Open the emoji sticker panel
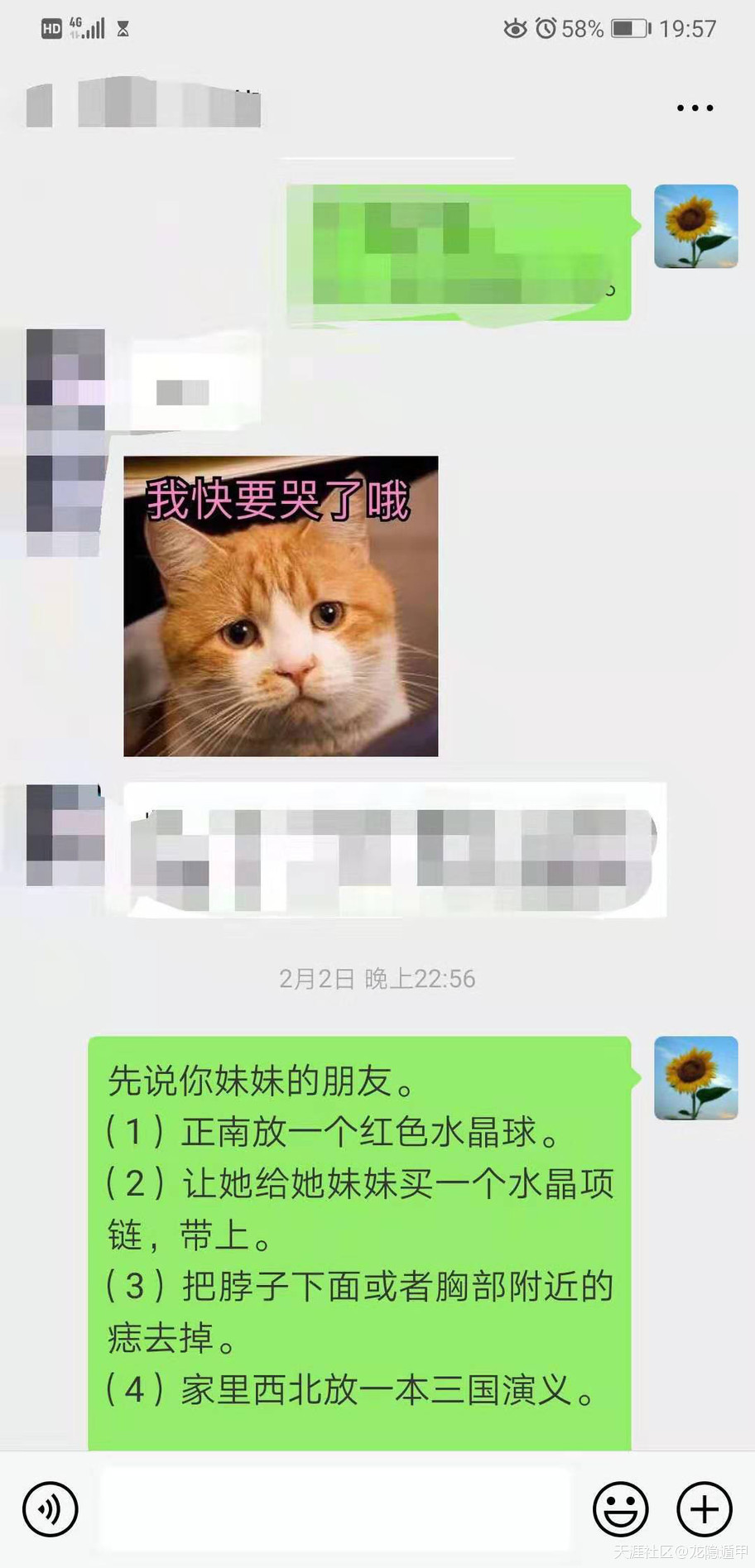This screenshot has width=755, height=1568. 620,1508
